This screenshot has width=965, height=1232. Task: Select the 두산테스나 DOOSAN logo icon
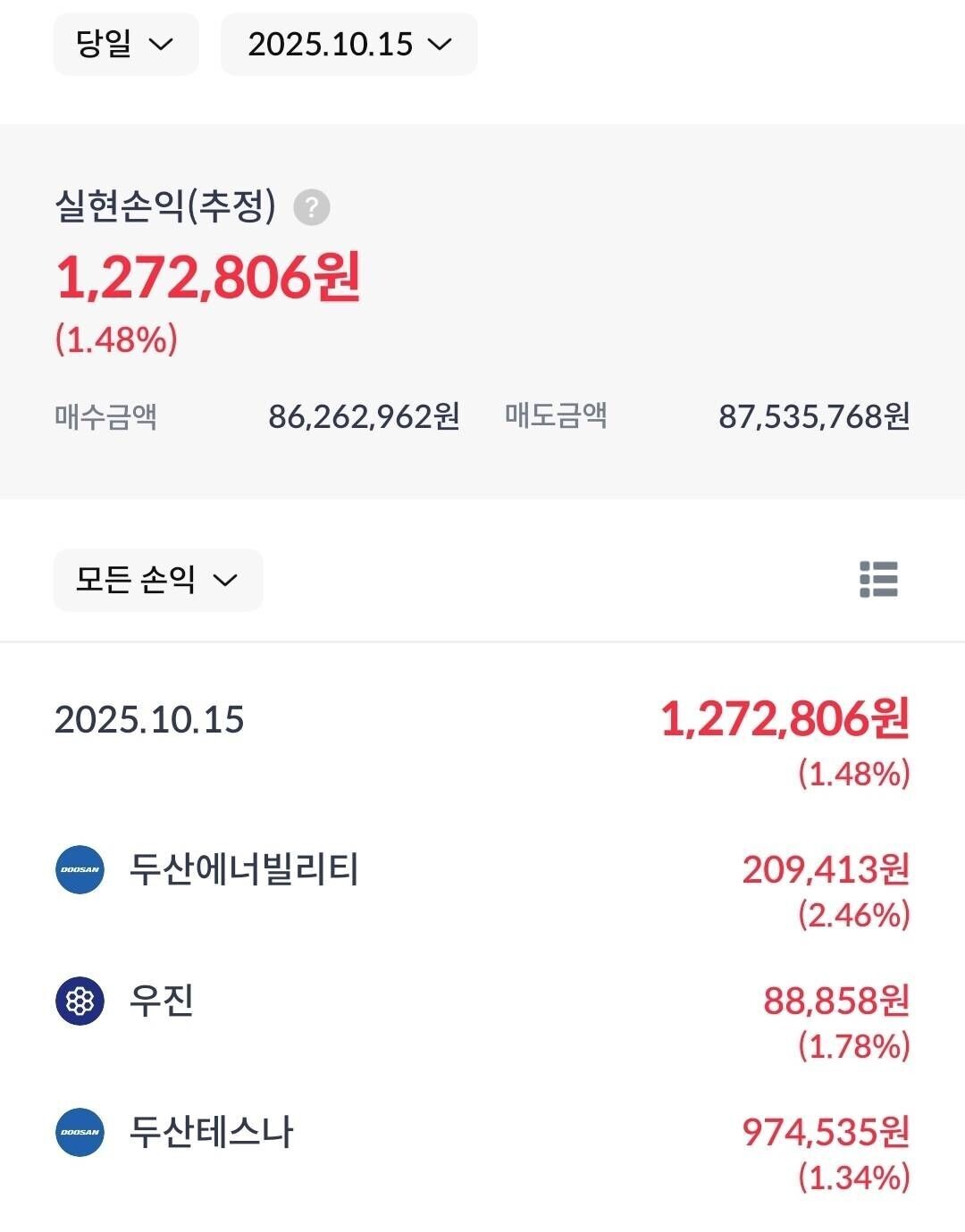(x=79, y=1132)
